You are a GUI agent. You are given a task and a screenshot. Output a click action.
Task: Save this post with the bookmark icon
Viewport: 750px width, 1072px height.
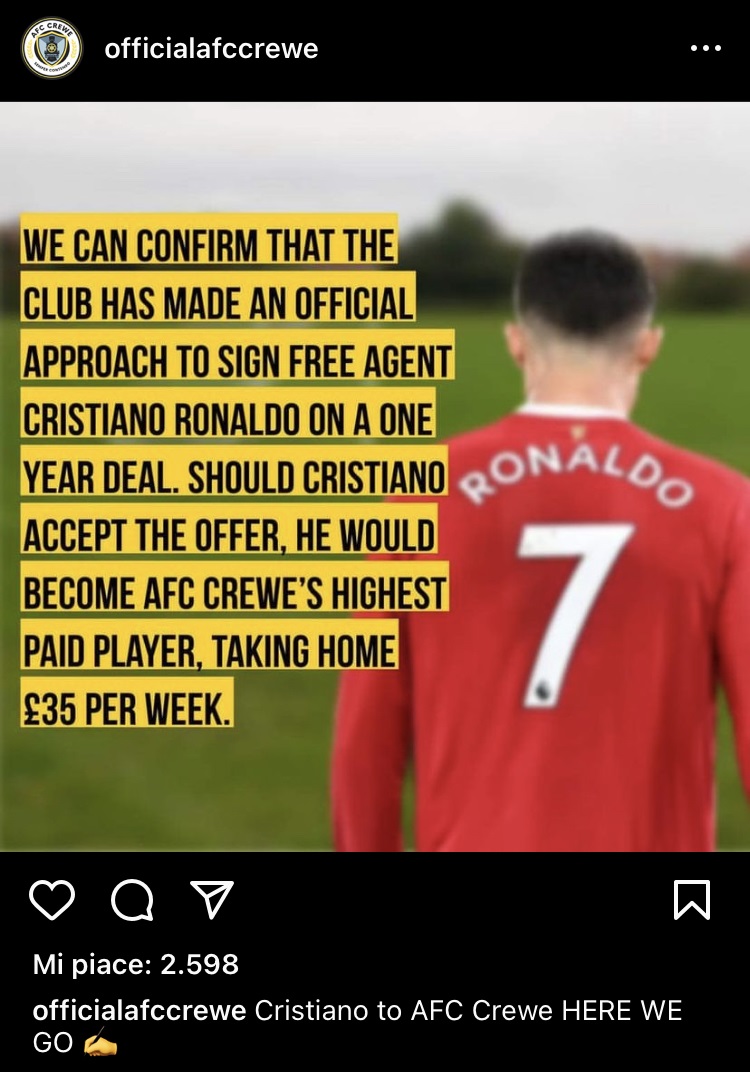(x=692, y=900)
